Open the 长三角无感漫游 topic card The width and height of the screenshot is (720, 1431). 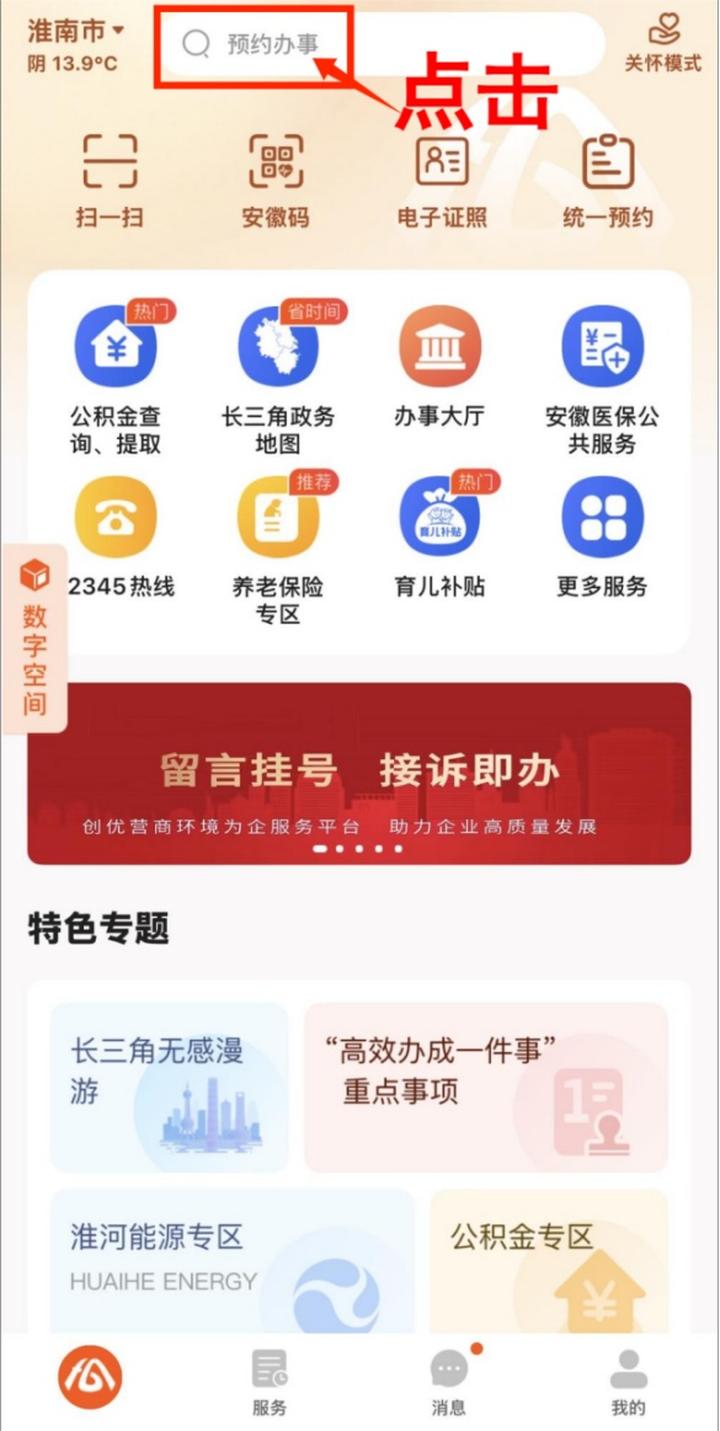coord(169,1087)
